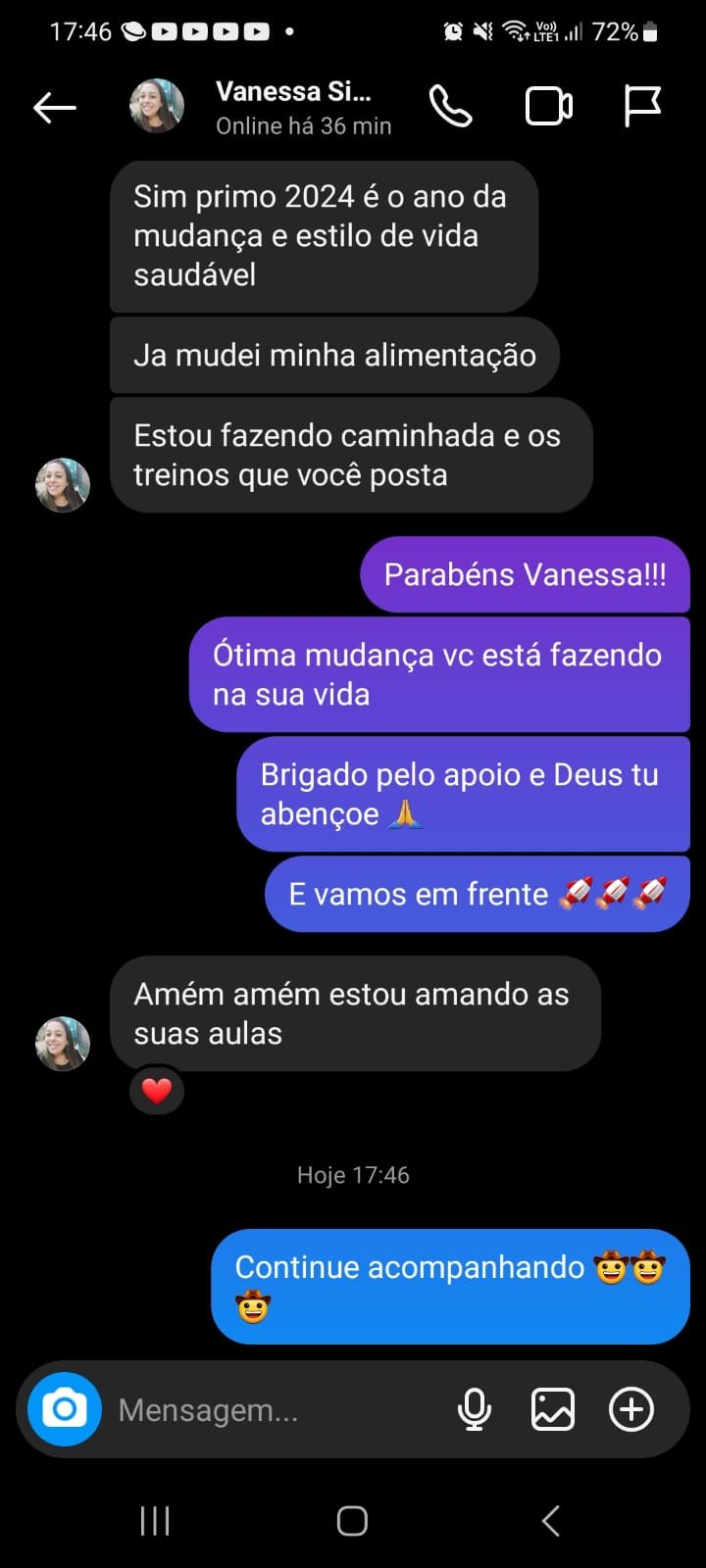Select the 'Mensagem...' text input field
Image resolution: width=706 pixels, height=1568 pixels.
point(245,1408)
